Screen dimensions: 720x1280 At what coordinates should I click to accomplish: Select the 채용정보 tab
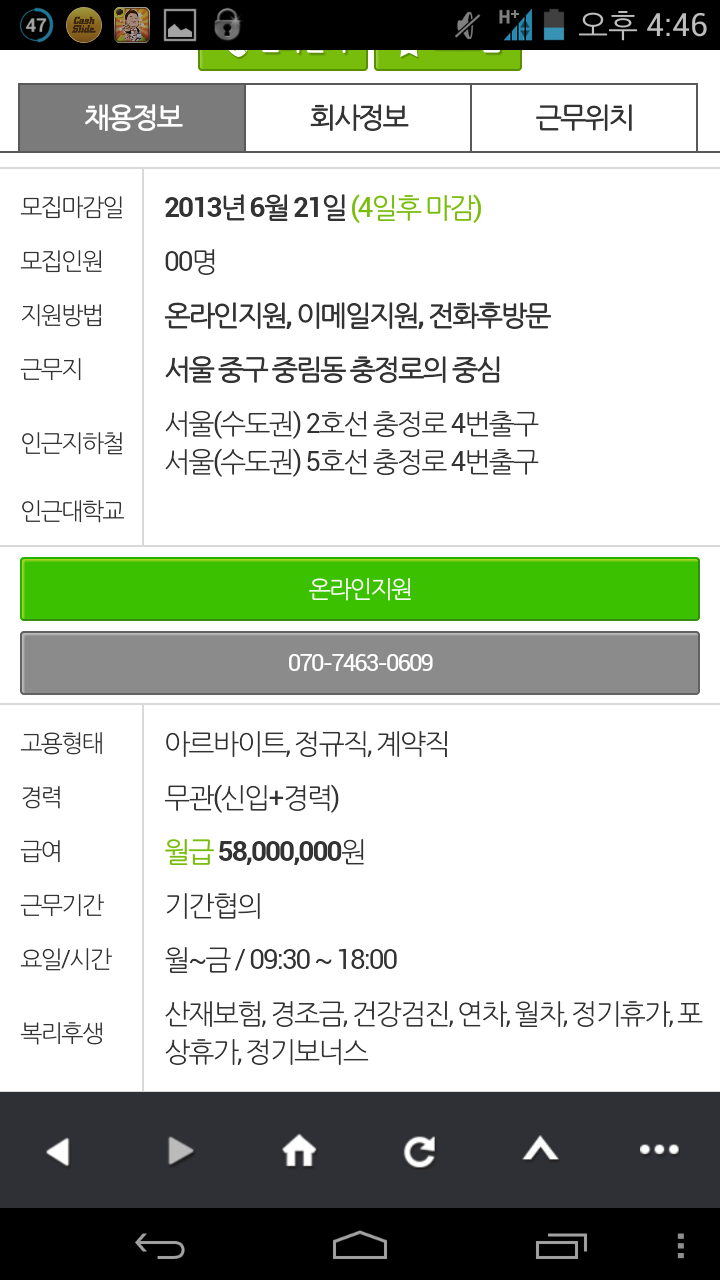[132, 118]
